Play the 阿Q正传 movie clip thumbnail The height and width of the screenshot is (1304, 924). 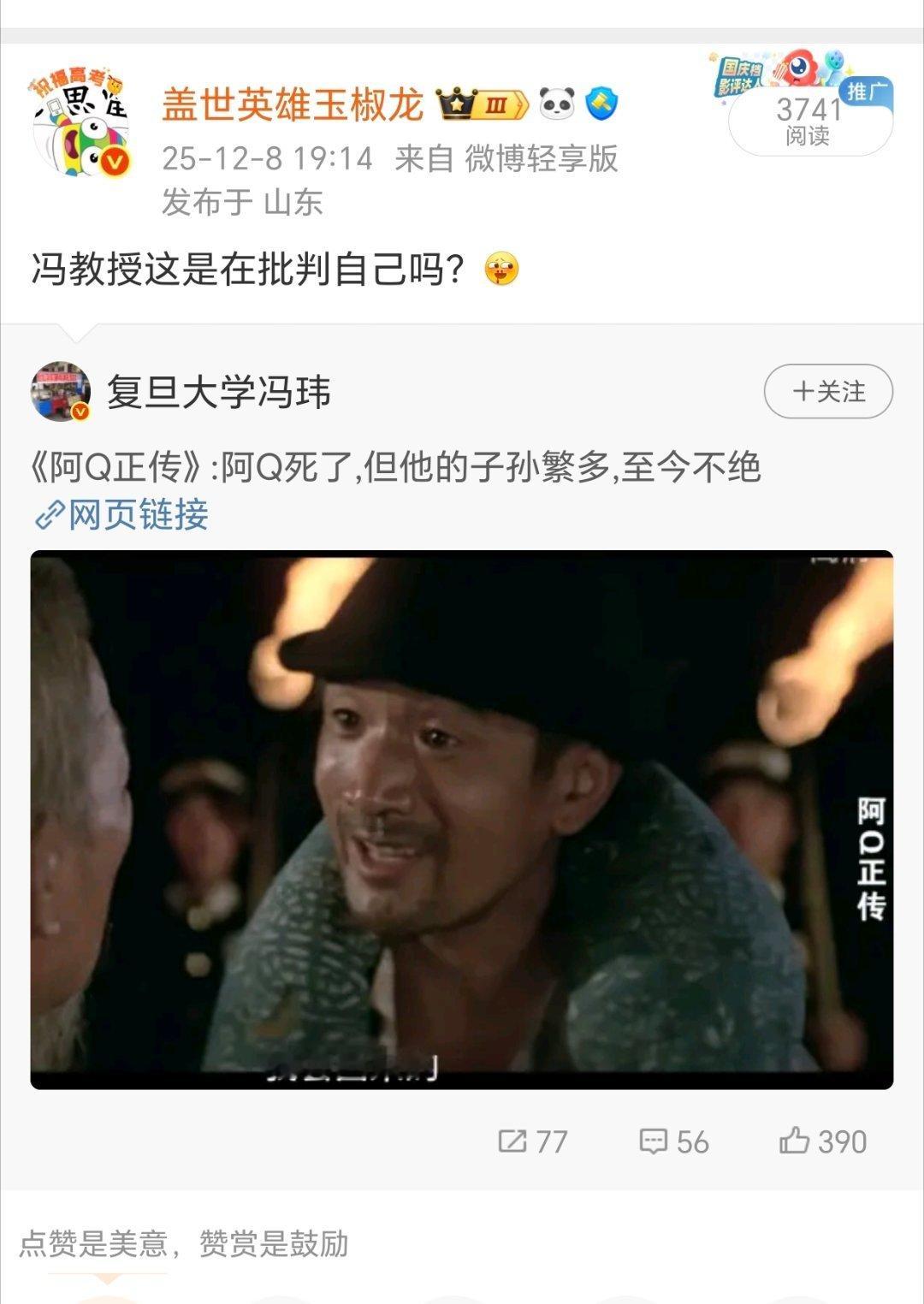[x=462, y=821]
